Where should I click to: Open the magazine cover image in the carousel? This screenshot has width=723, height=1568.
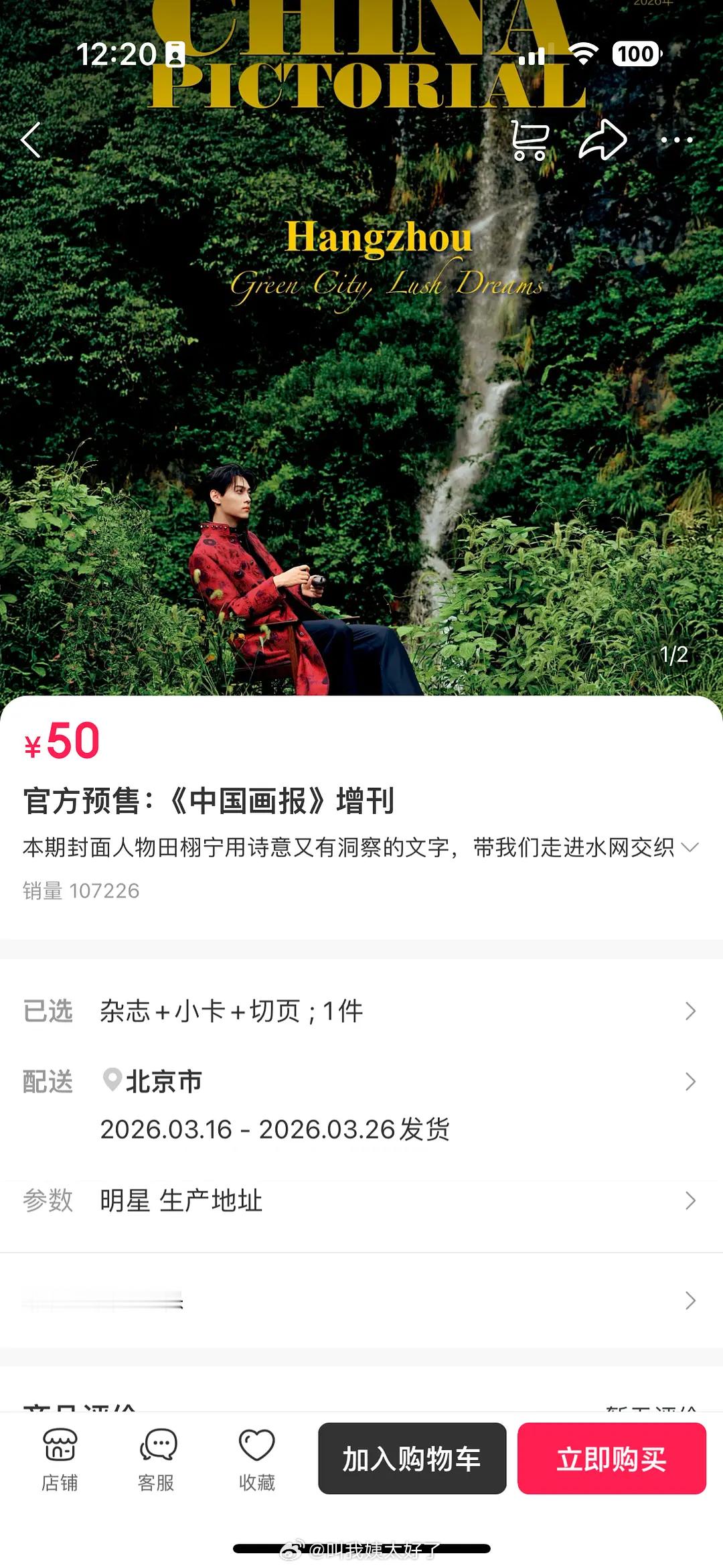[361, 402]
